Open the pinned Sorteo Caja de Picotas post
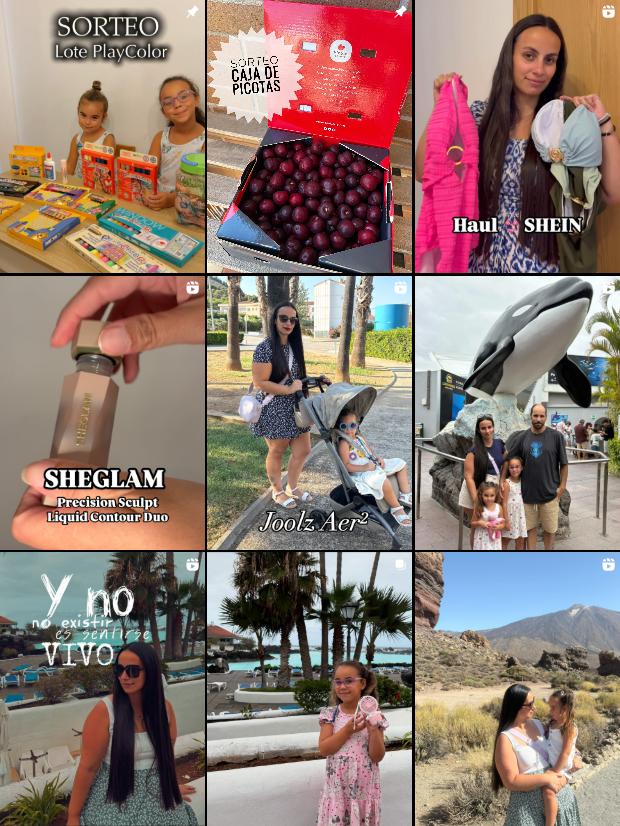Image resolution: width=620 pixels, height=826 pixels. coord(309,137)
